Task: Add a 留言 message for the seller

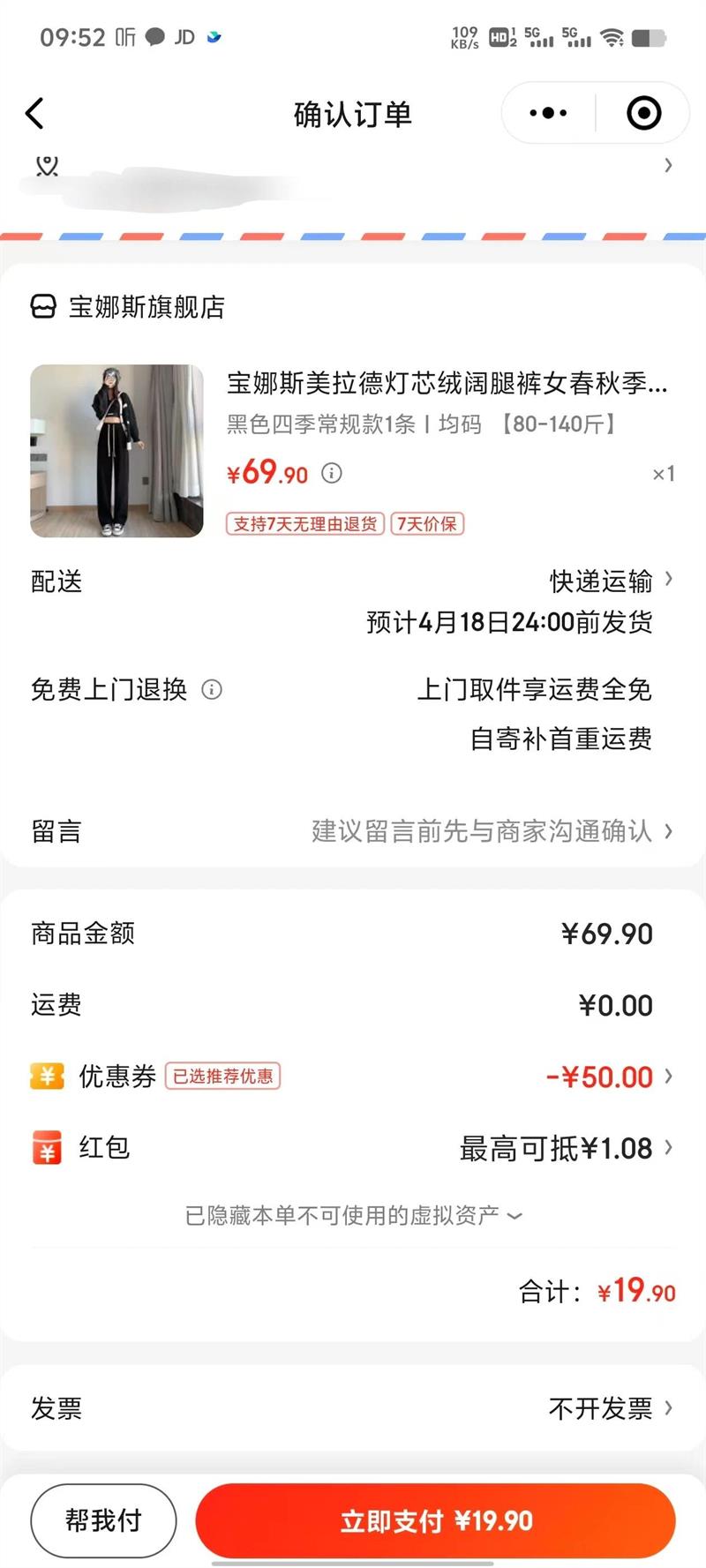Action: click(353, 831)
